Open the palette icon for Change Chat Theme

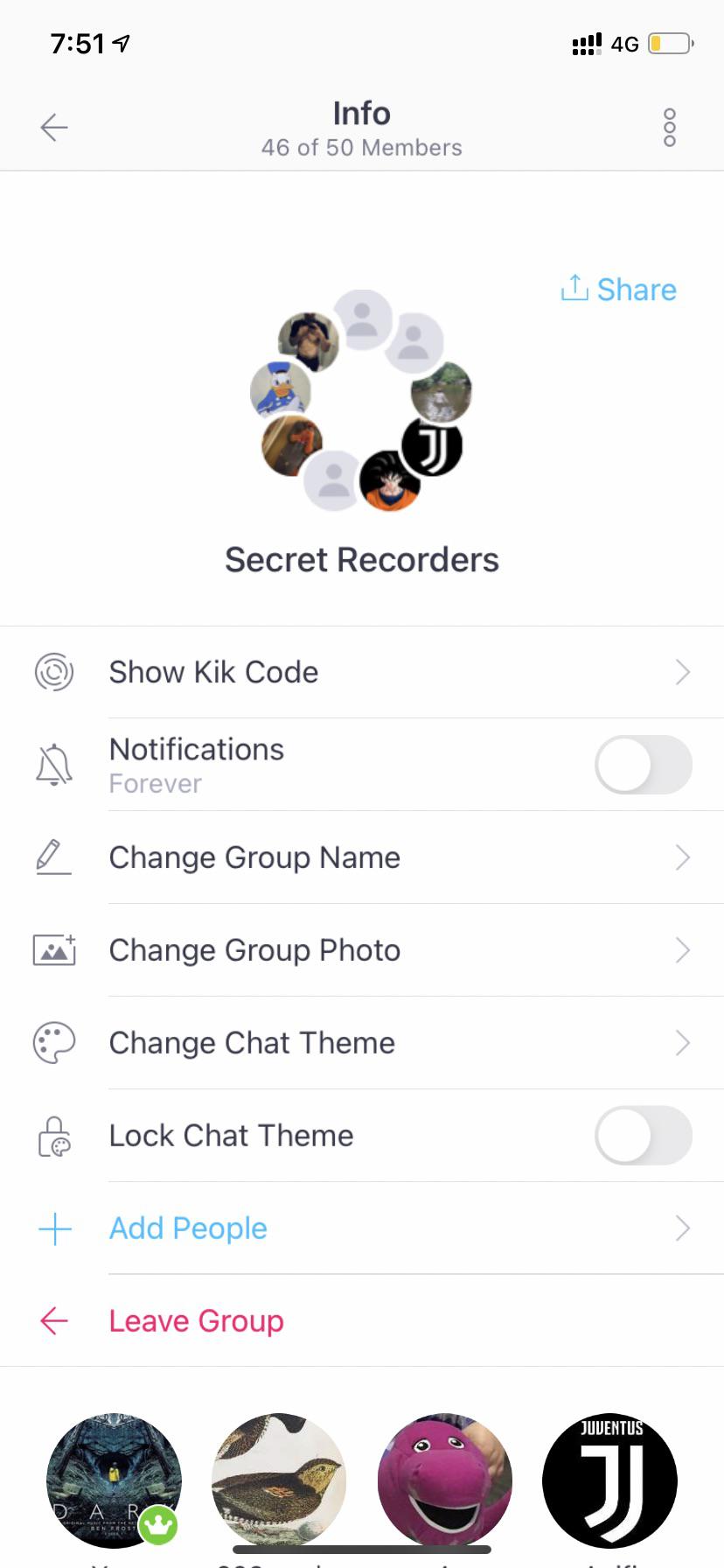54,1043
